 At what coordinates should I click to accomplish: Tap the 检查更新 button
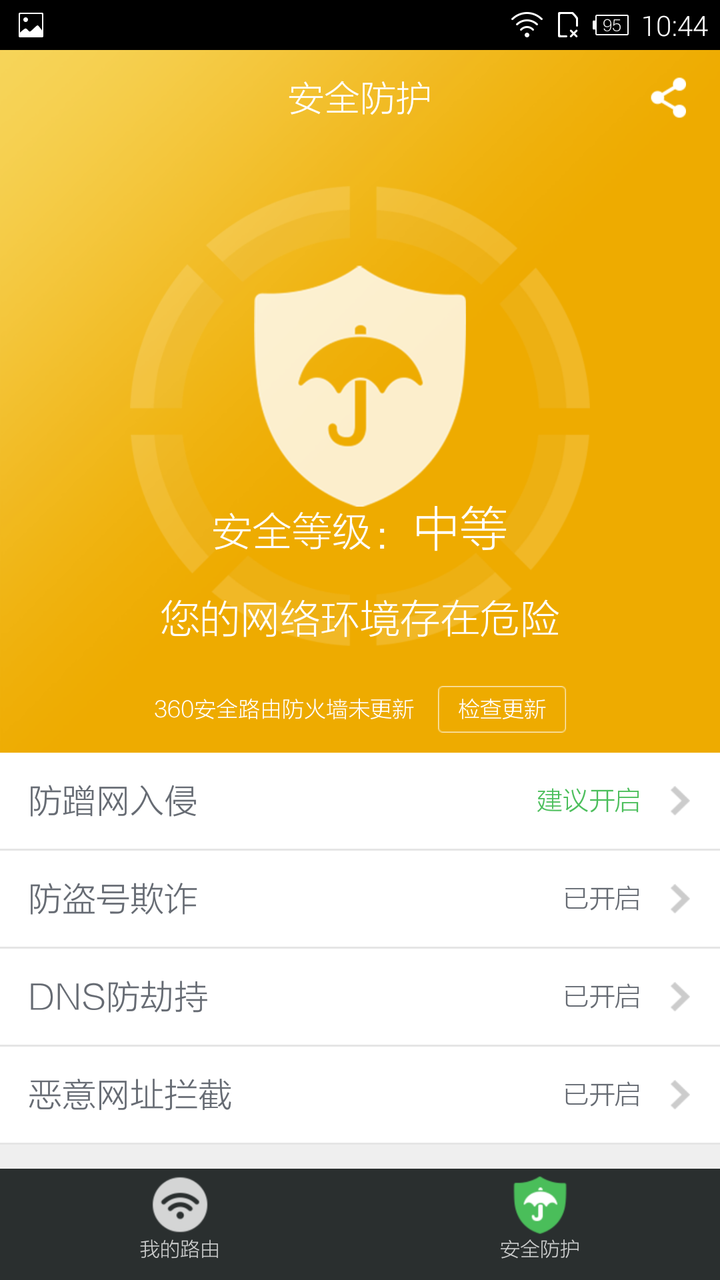(502, 709)
